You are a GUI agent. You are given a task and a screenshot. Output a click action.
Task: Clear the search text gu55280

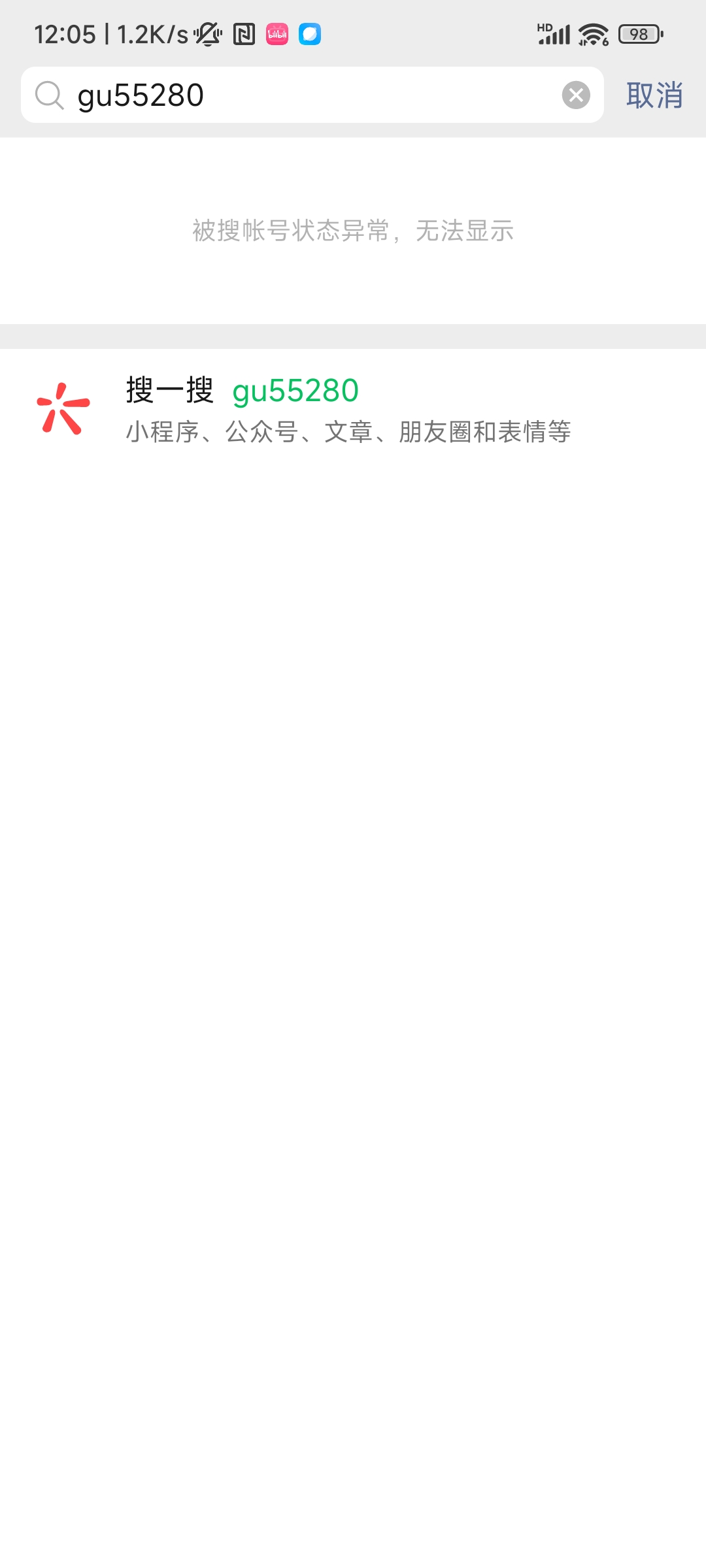pyautogui.click(x=576, y=95)
